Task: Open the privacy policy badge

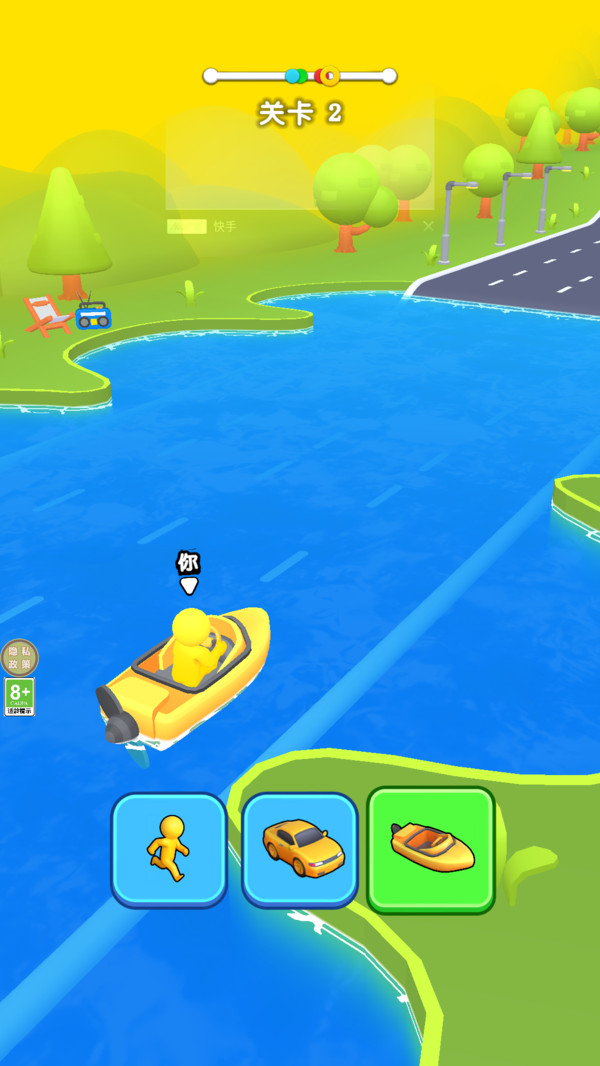Action: (x=19, y=658)
